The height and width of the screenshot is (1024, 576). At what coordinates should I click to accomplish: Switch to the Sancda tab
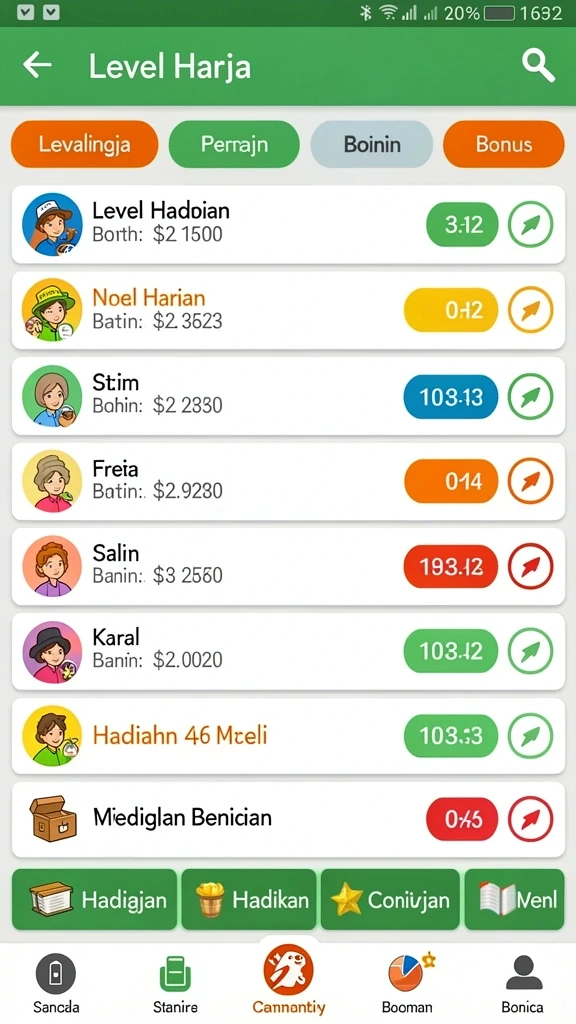[56, 983]
